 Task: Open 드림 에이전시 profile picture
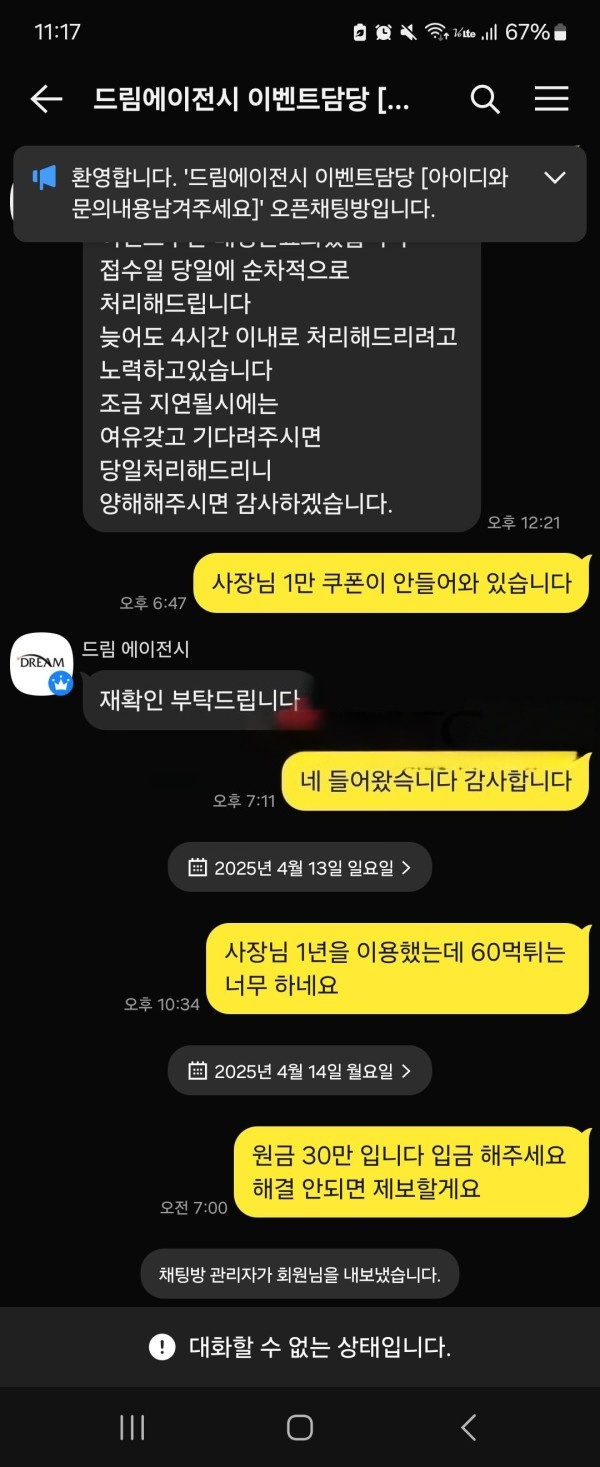coord(40,663)
